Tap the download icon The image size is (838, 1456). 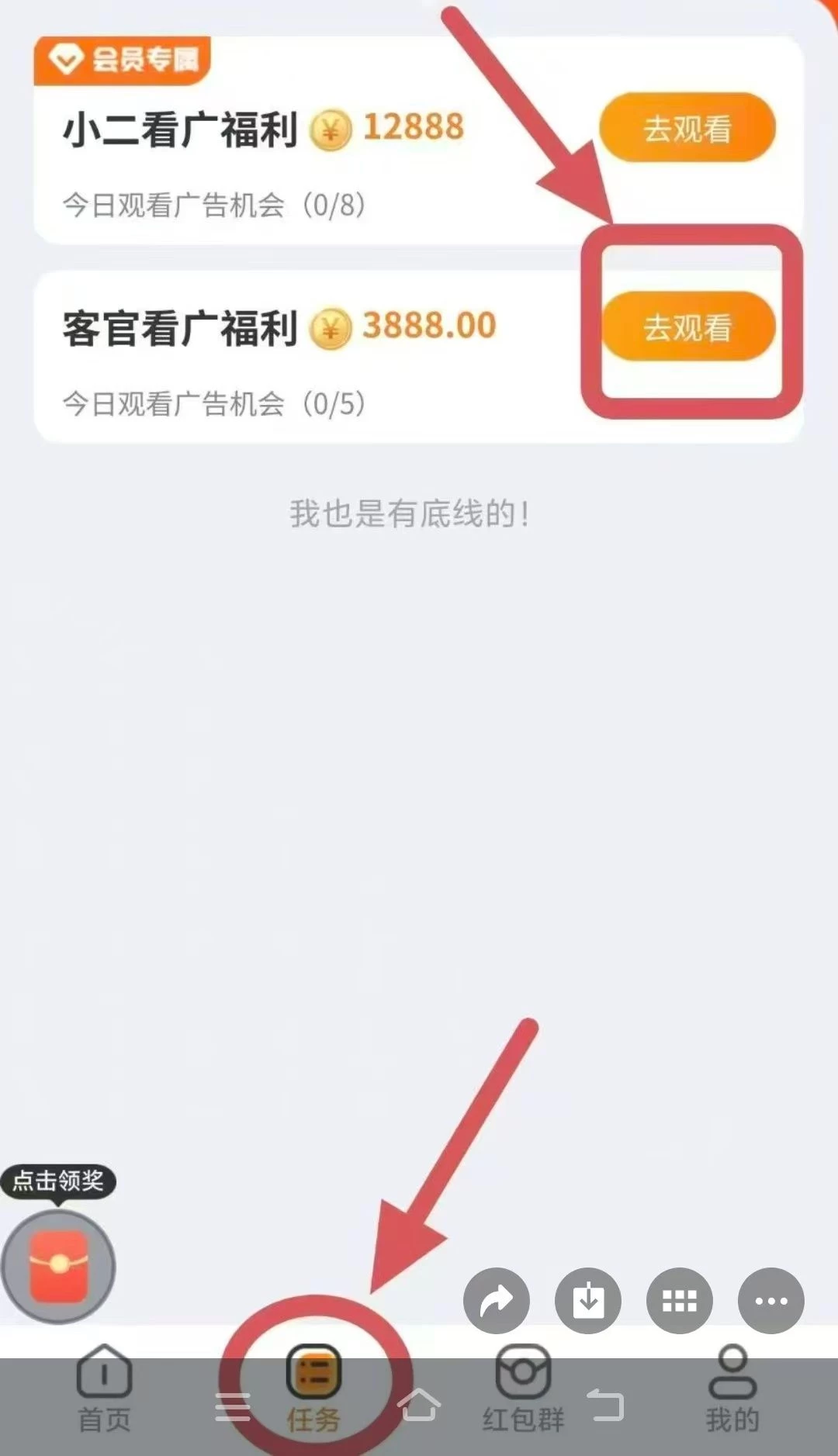(588, 1301)
